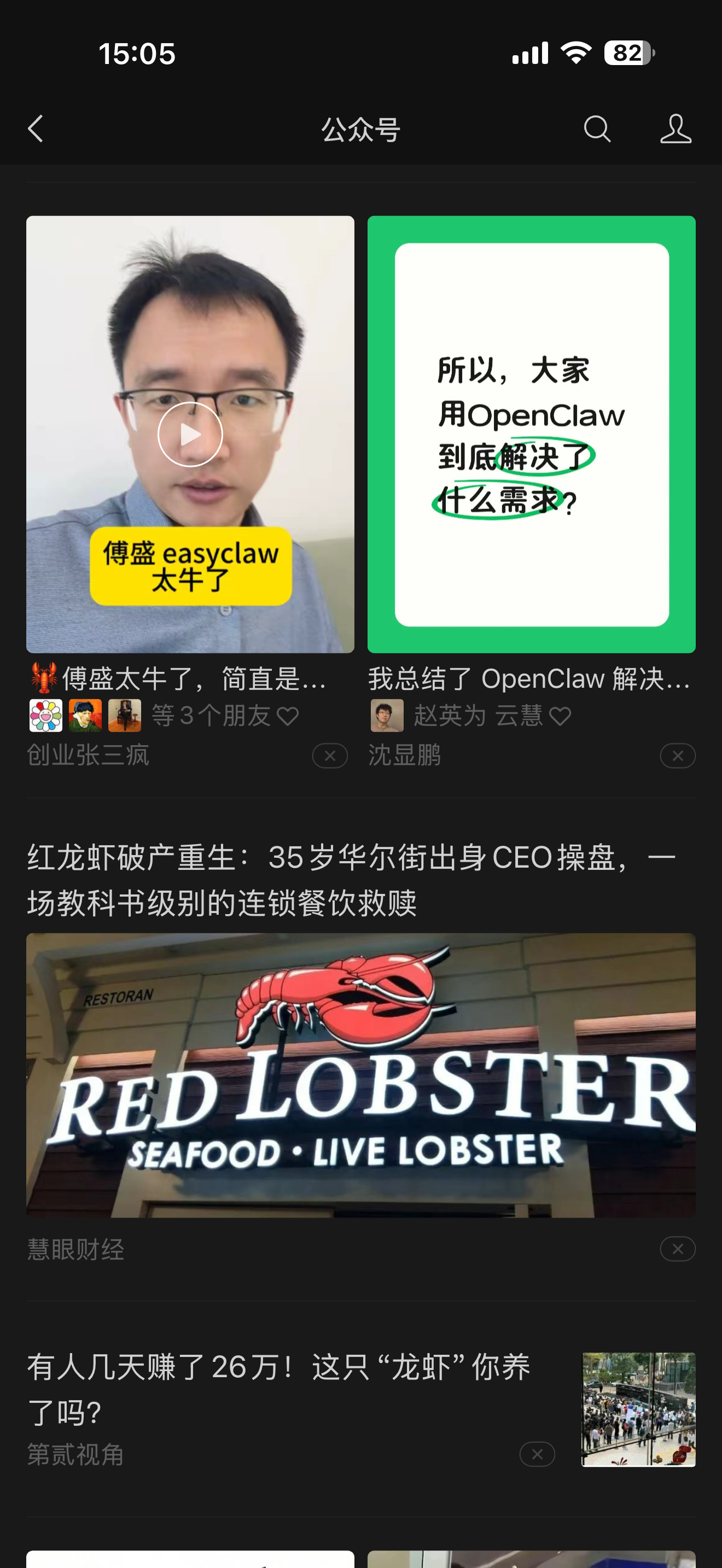Dismiss the post from 沈显鹏
Image resolution: width=722 pixels, height=1568 pixels.
[677, 756]
